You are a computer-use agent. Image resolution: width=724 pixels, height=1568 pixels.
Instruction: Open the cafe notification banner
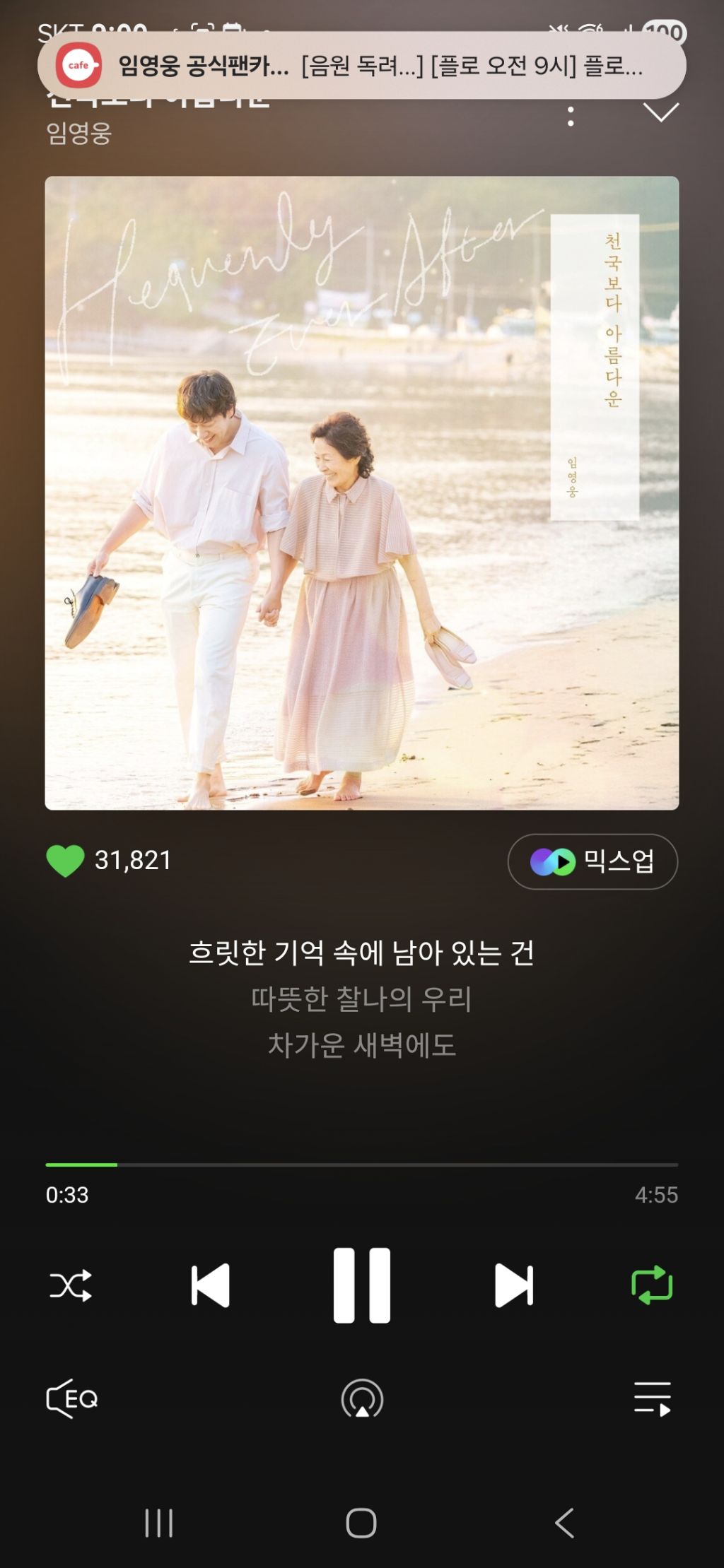pos(361,65)
